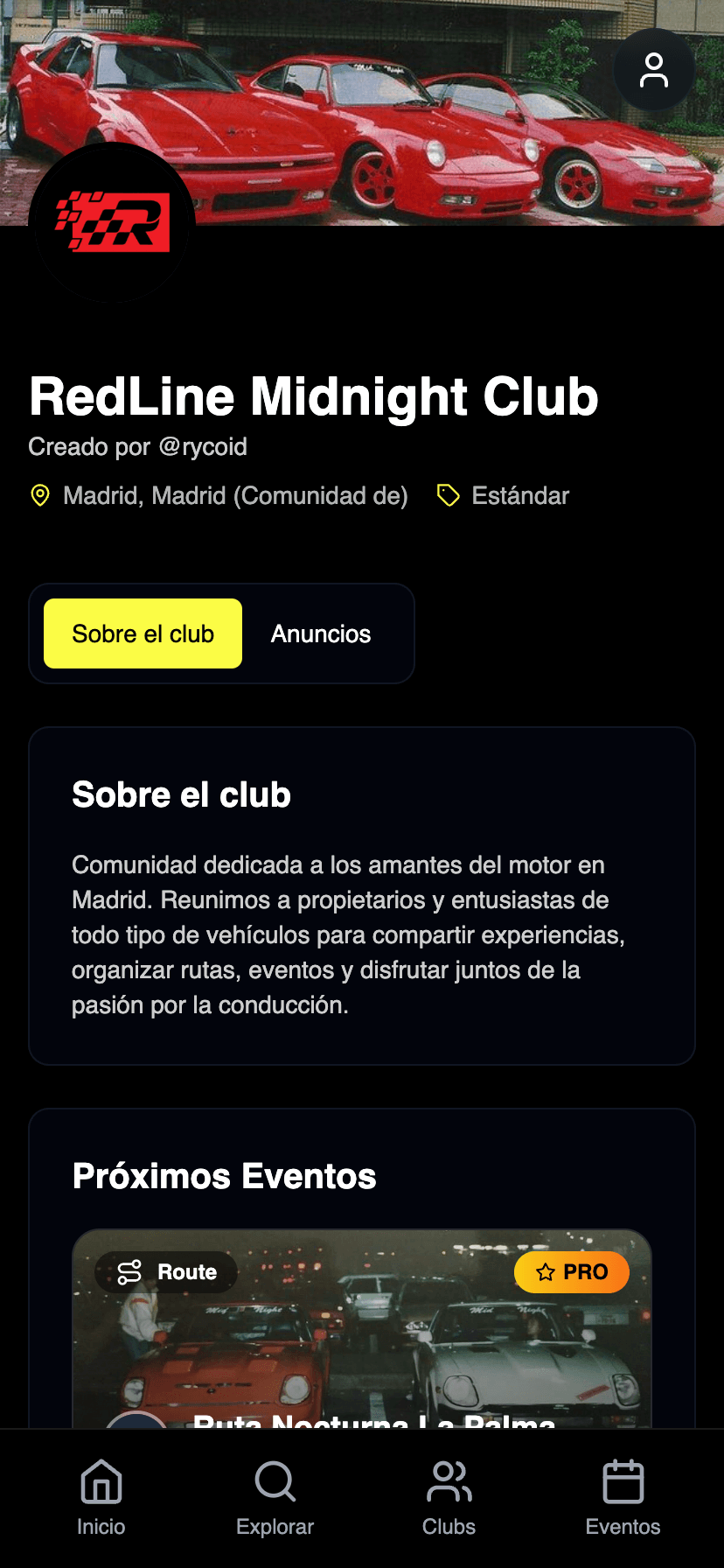The height and width of the screenshot is (1568, 724).
Task: Go to Inicio in bottom navigation
Action: pyautogui.click(x=101, y=1498)
